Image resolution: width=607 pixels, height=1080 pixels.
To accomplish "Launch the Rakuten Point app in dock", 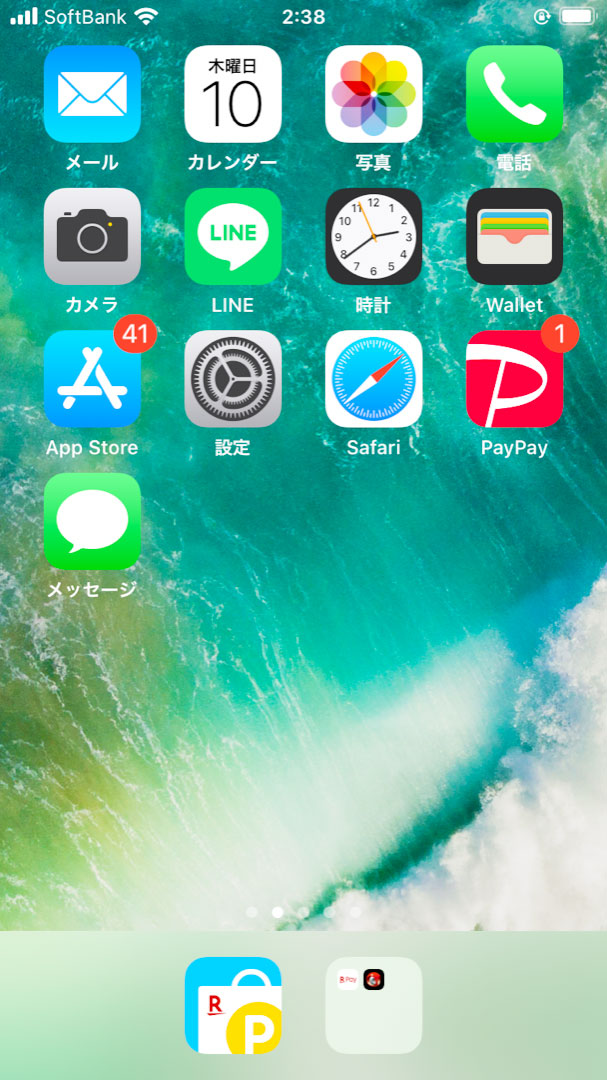I will 233,1005.
